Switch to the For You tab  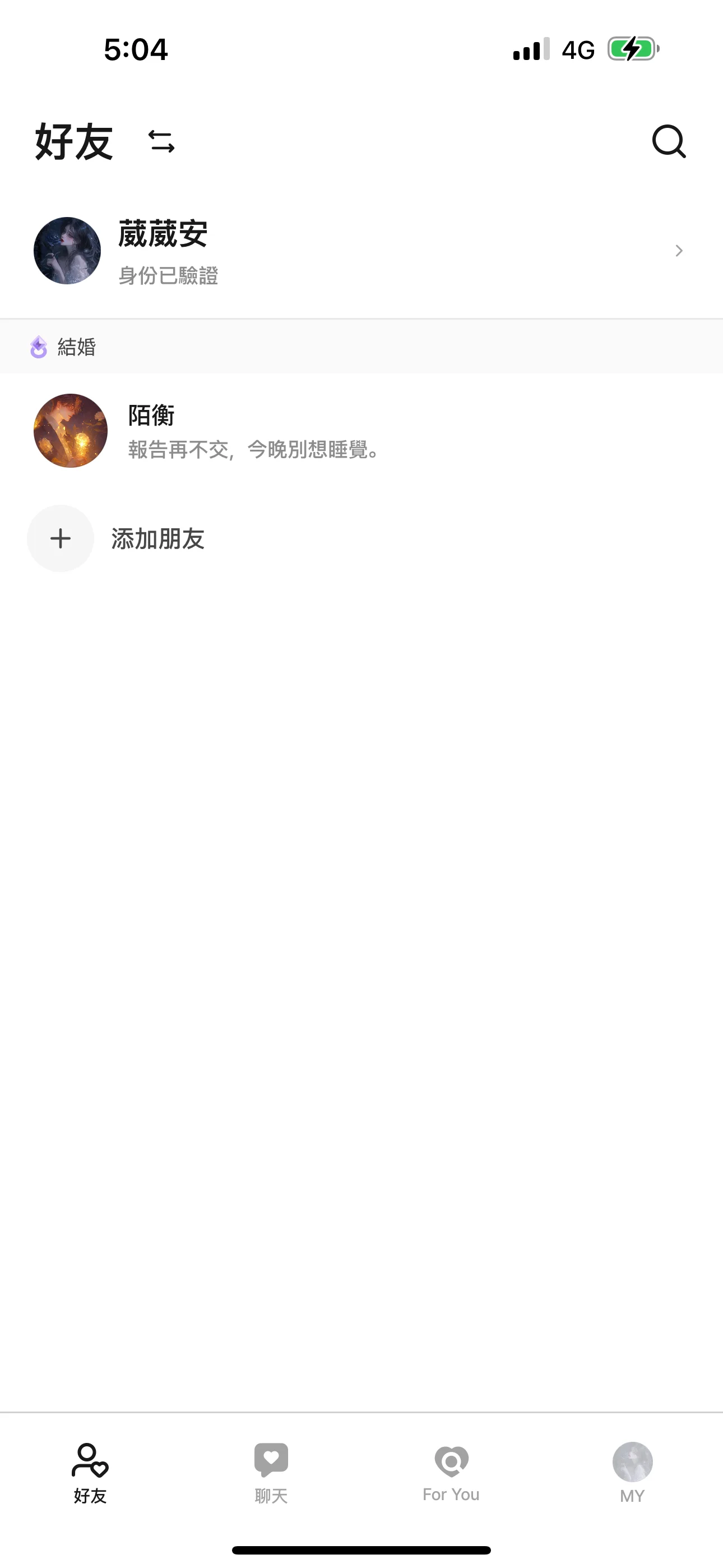tap(451, 1473)
